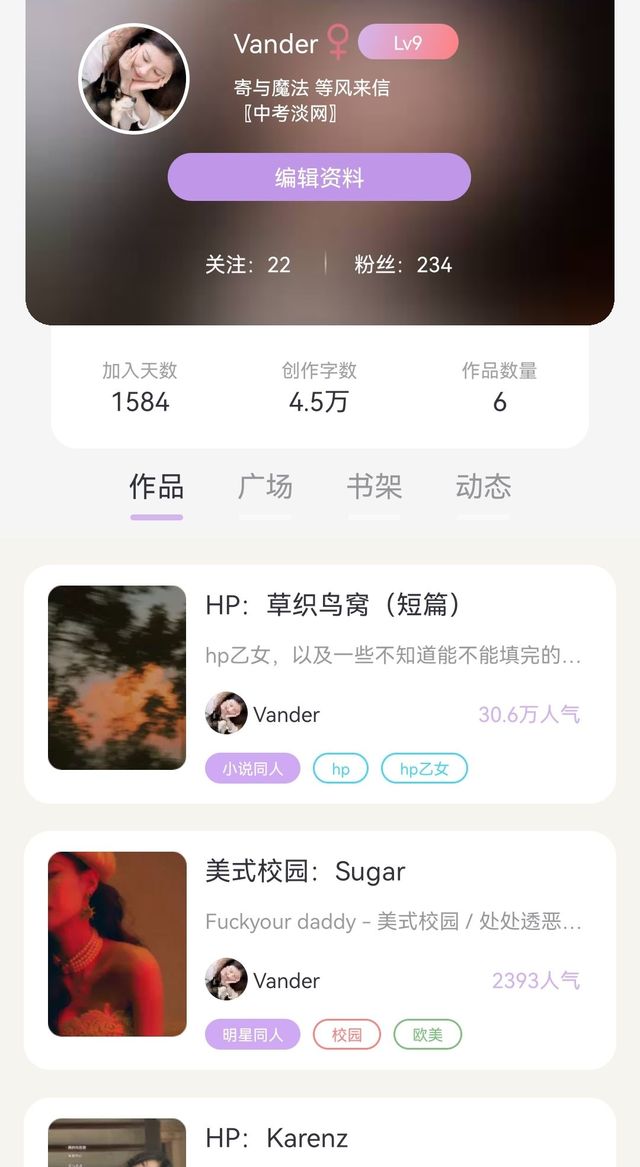
Task: Select the 欧美 tag
Action: 427,1034
